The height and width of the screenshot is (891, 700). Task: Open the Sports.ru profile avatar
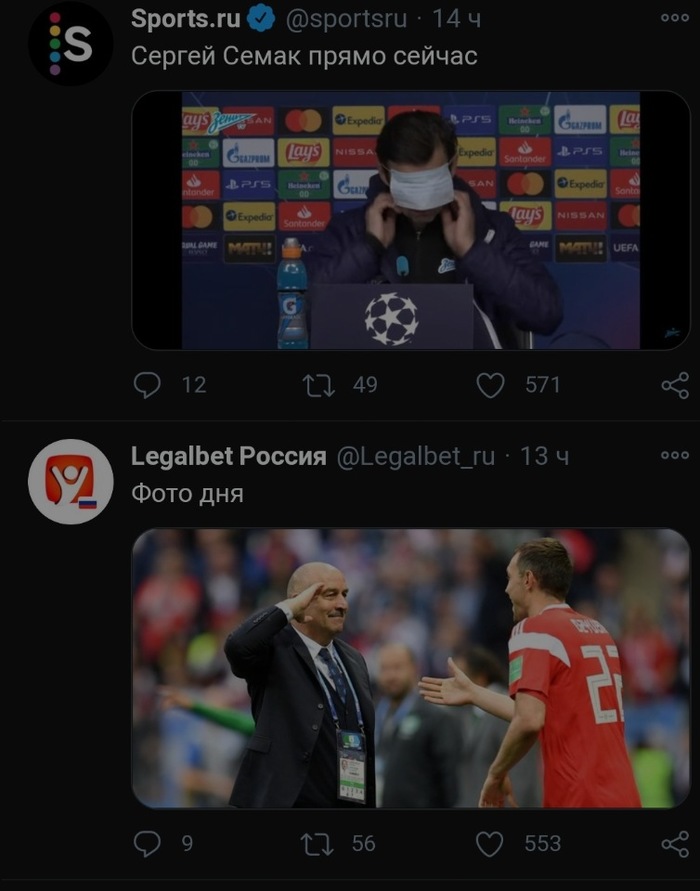point(70,43)
